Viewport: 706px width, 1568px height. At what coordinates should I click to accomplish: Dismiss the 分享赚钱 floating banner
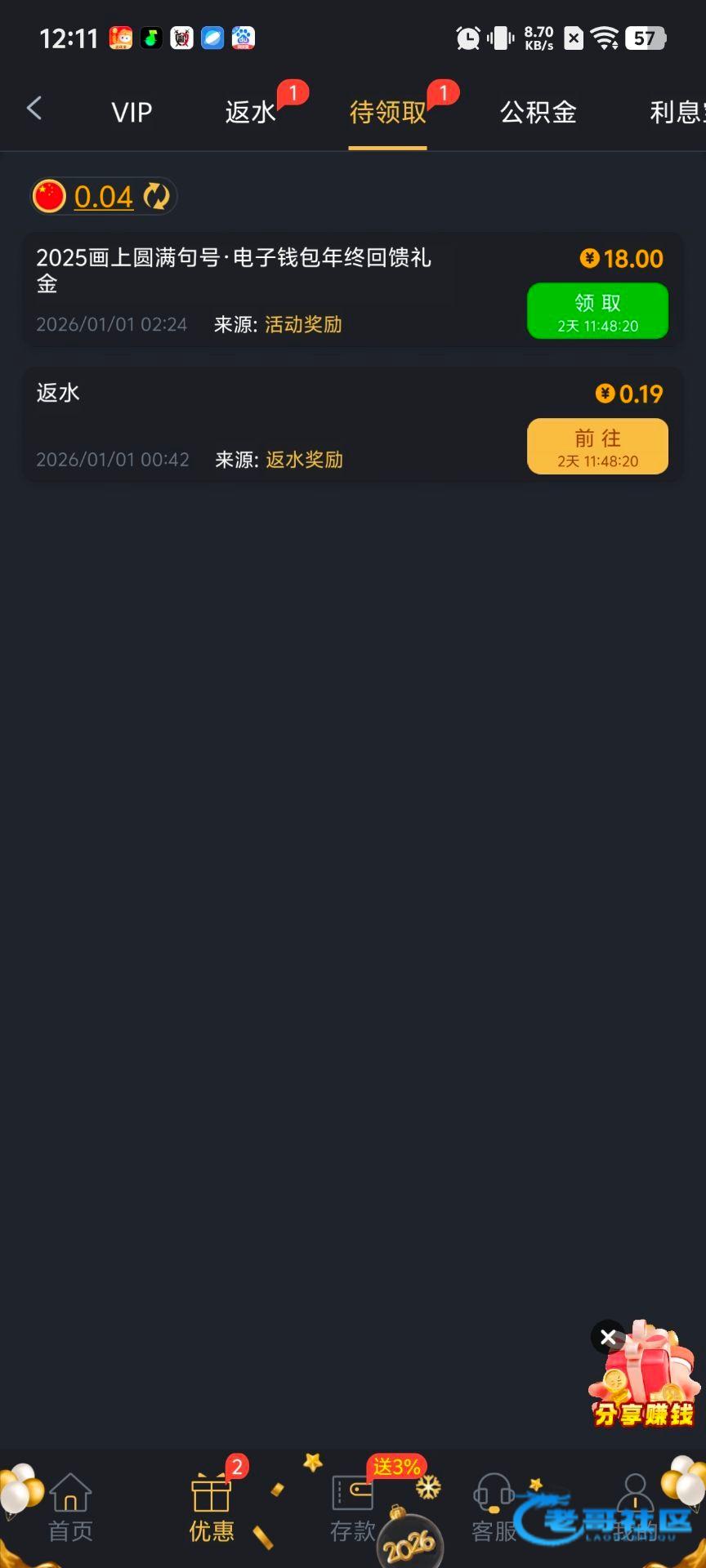click(608, 1338)
